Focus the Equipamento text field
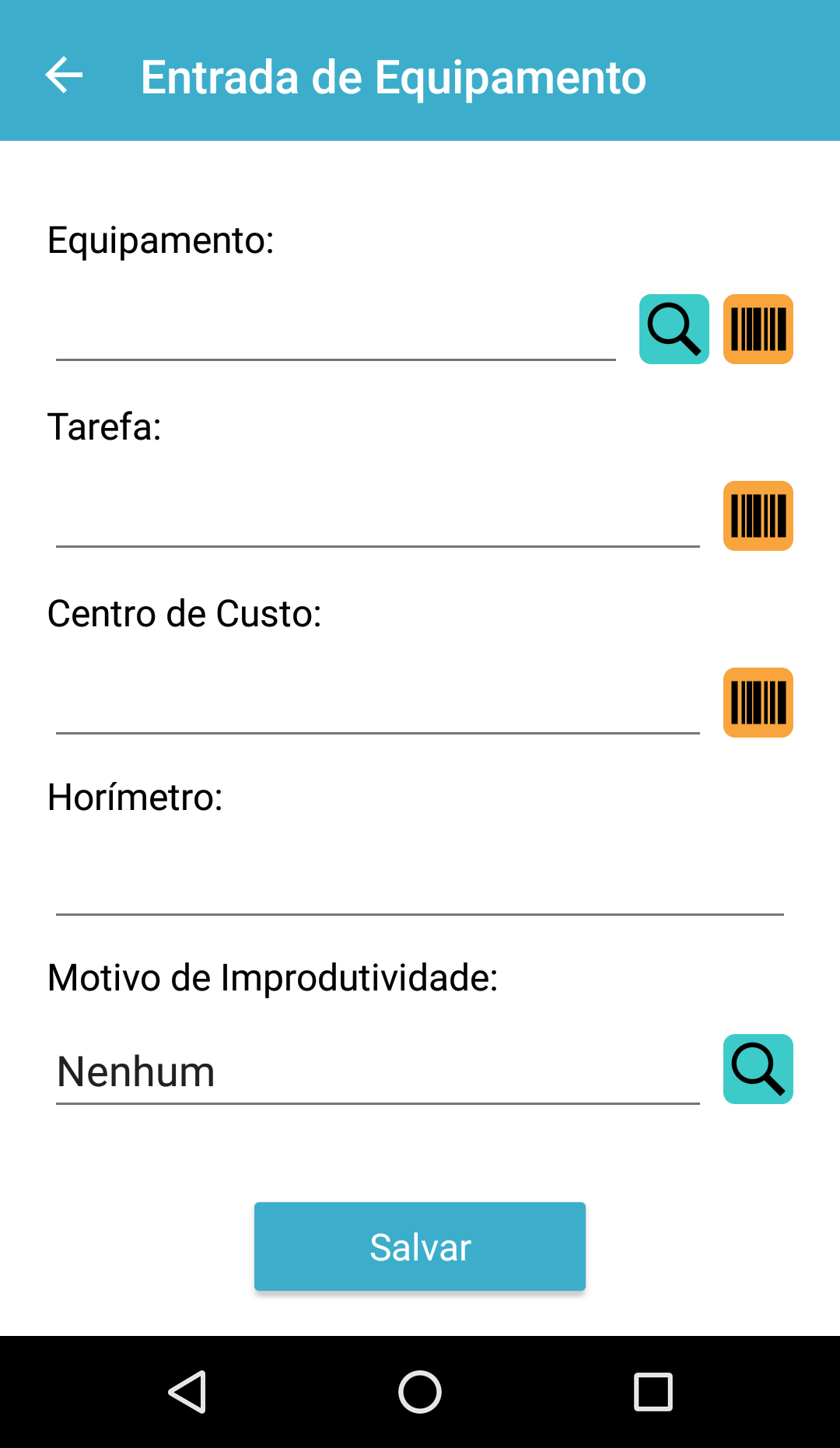Screen dimensions: 840x1448 point(335,333)
